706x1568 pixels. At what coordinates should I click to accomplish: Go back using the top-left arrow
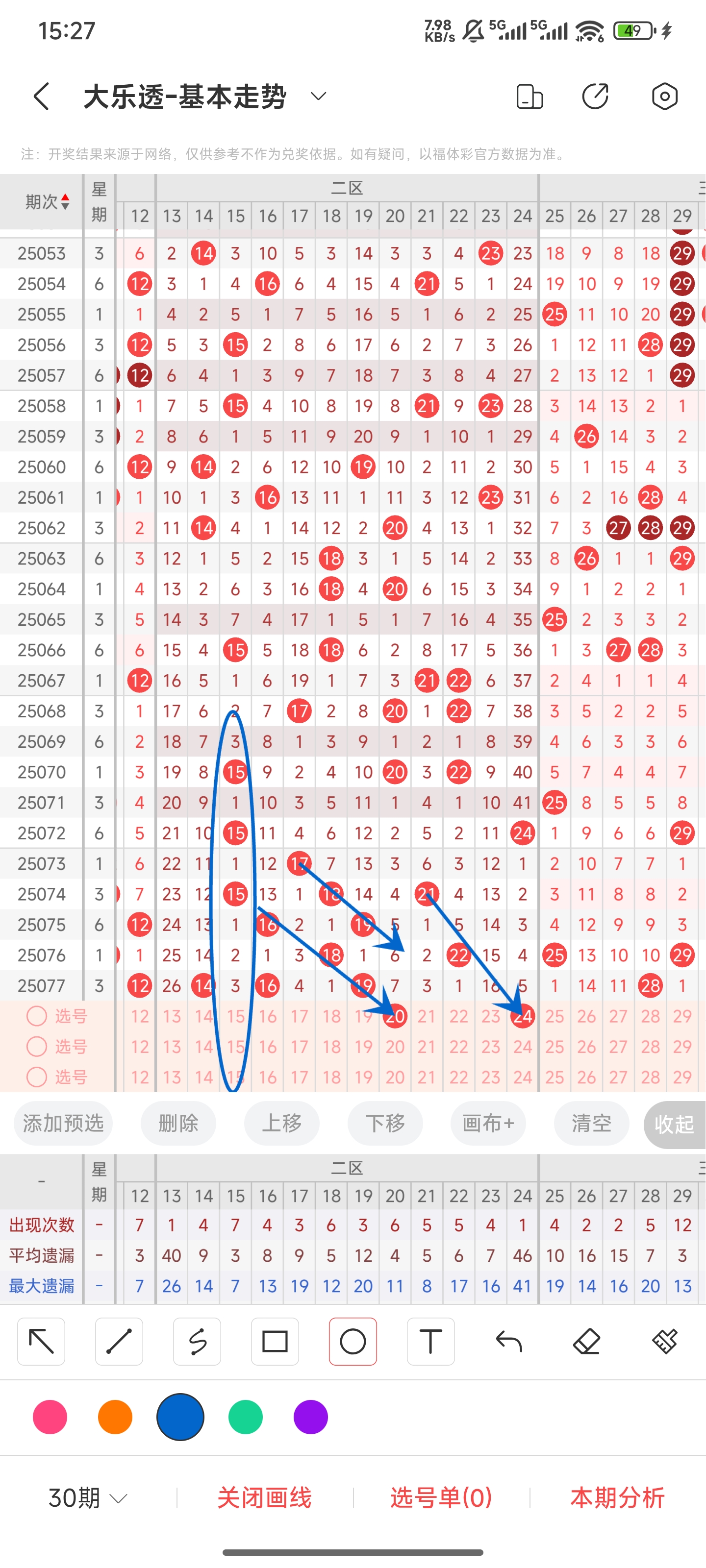(x=41, y=96)
